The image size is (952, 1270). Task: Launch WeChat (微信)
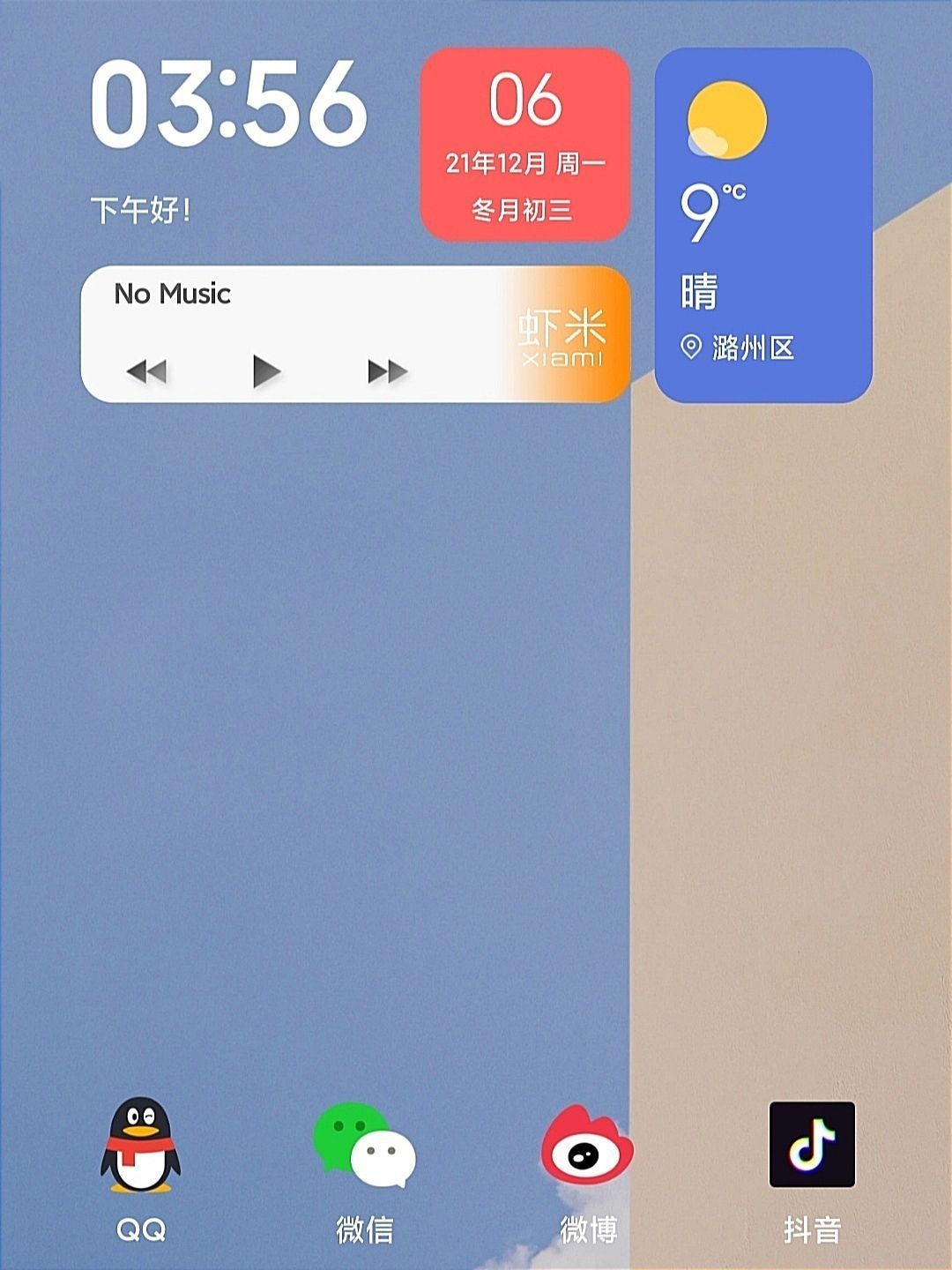pyautogui.click(x=364, y=1147)
